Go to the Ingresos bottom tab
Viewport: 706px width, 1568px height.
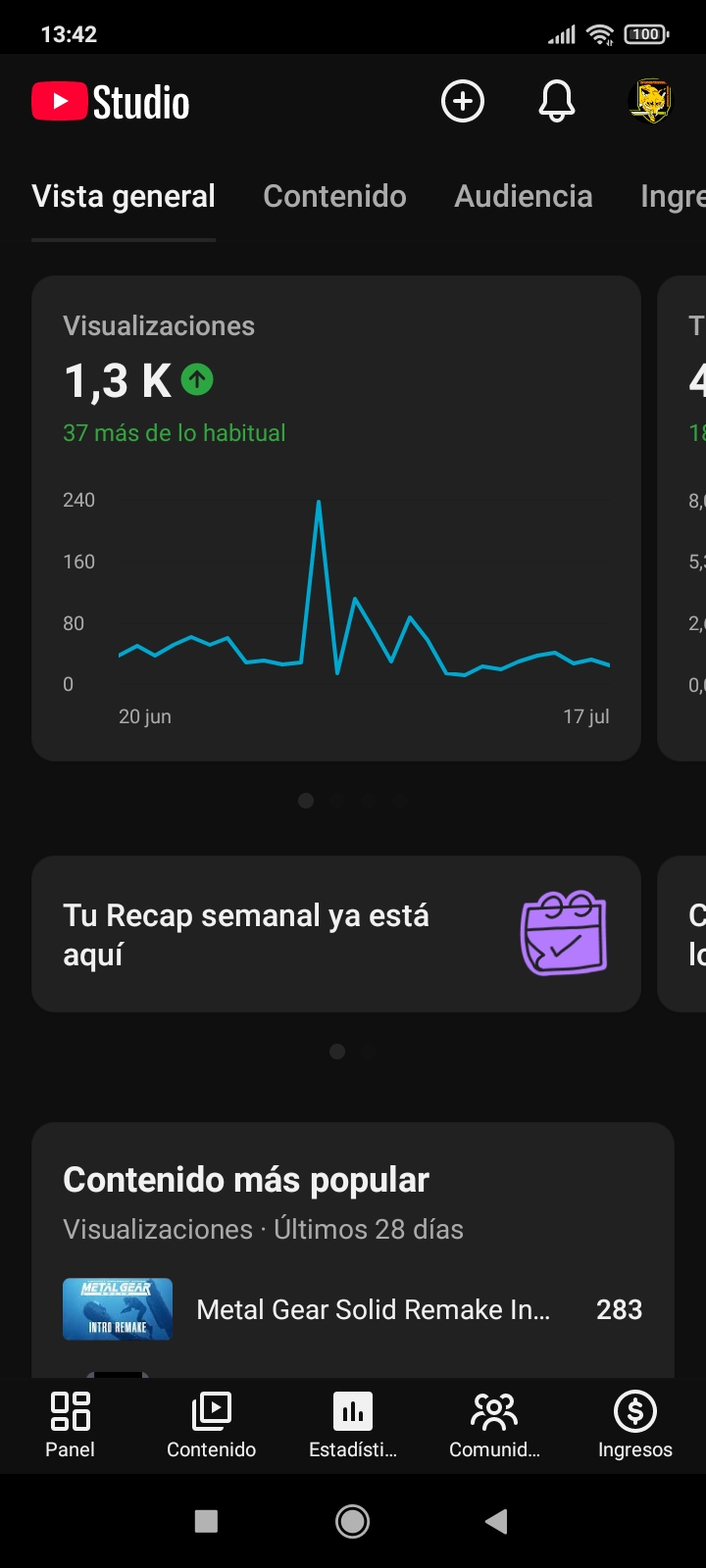tap(635, 1426)
